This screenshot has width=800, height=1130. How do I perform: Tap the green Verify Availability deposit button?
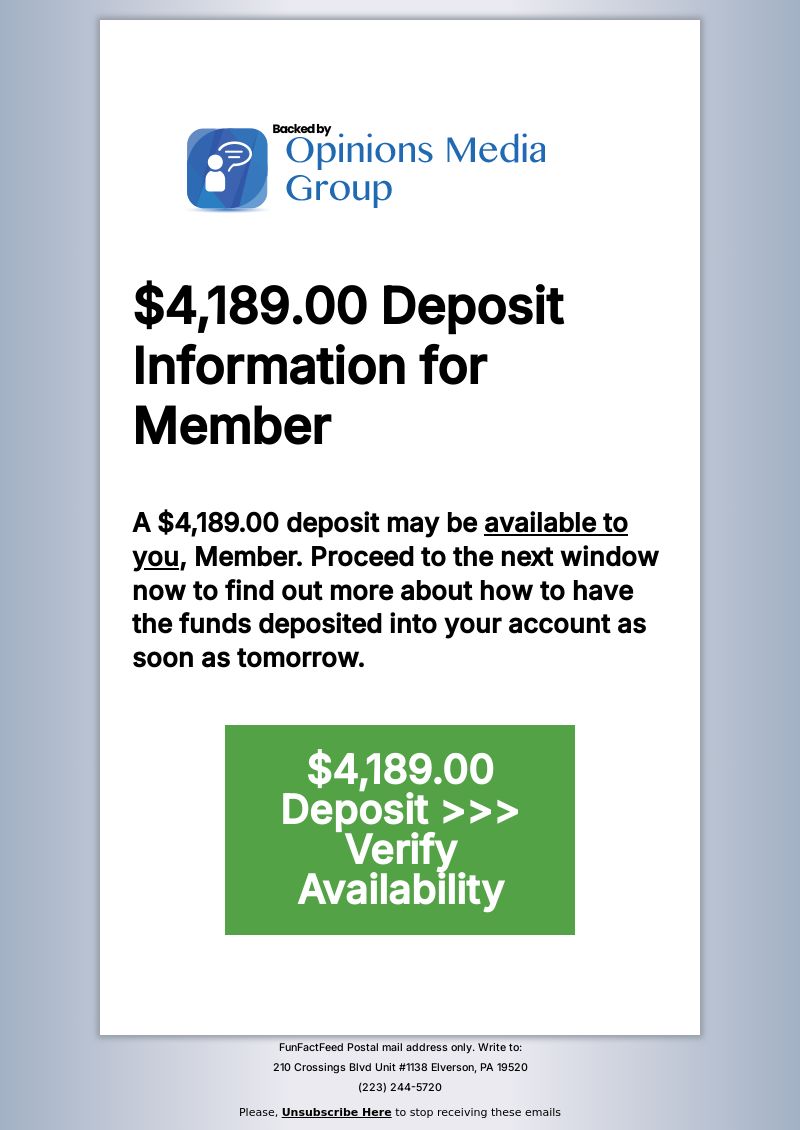tap(400, 829)
